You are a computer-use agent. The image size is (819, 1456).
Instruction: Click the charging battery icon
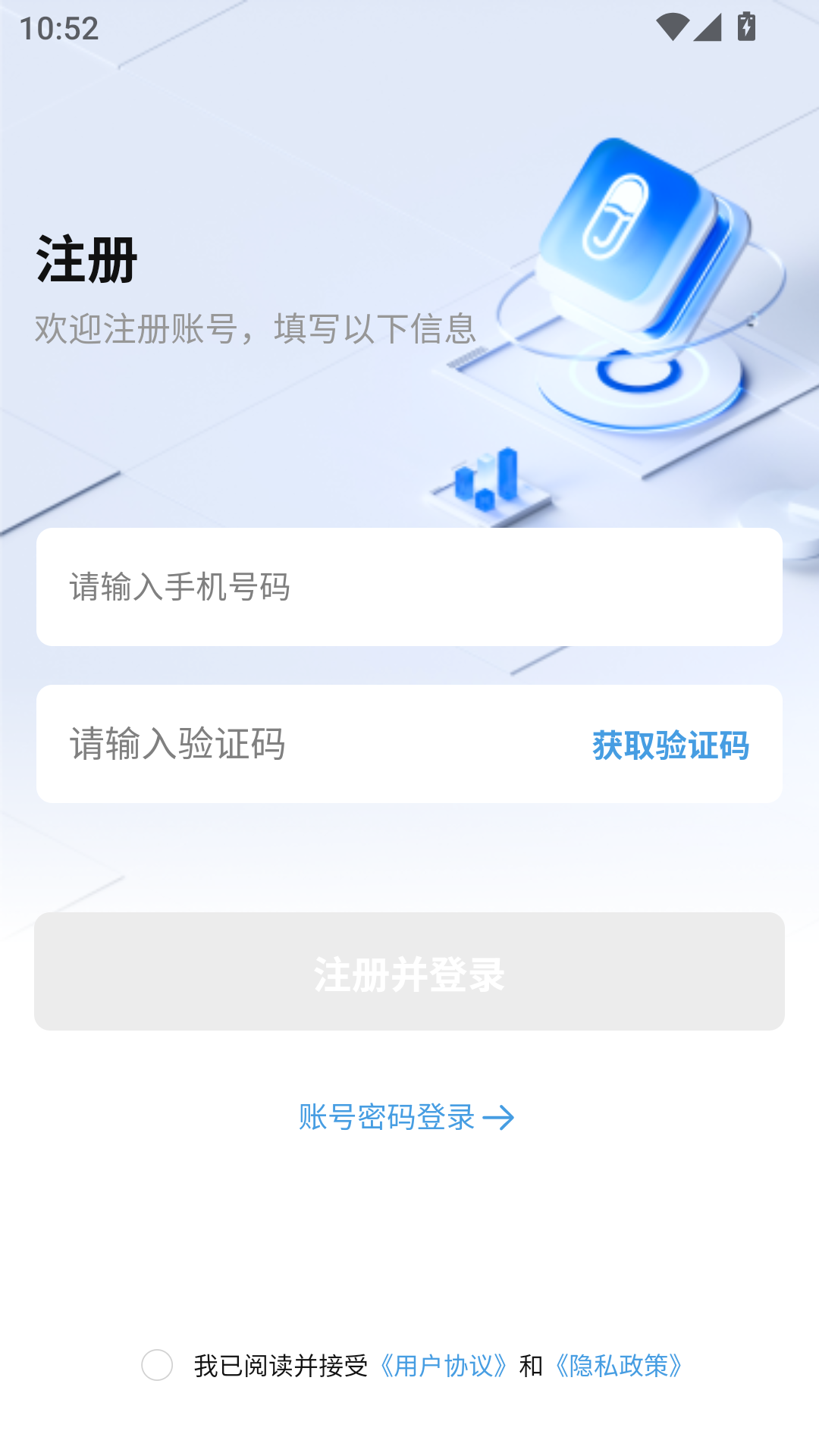pos(747,25)
